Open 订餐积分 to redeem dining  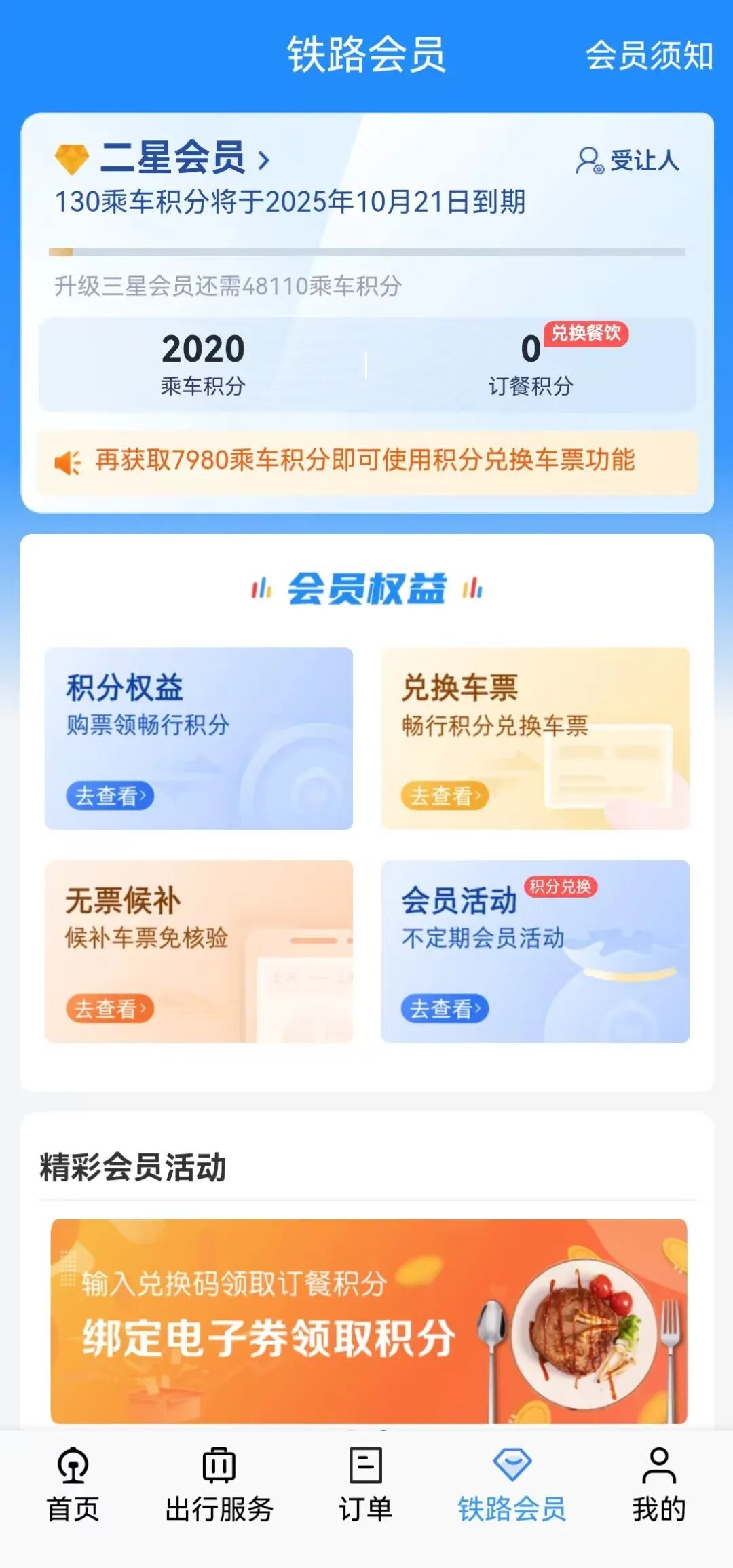tap(531, 364)
